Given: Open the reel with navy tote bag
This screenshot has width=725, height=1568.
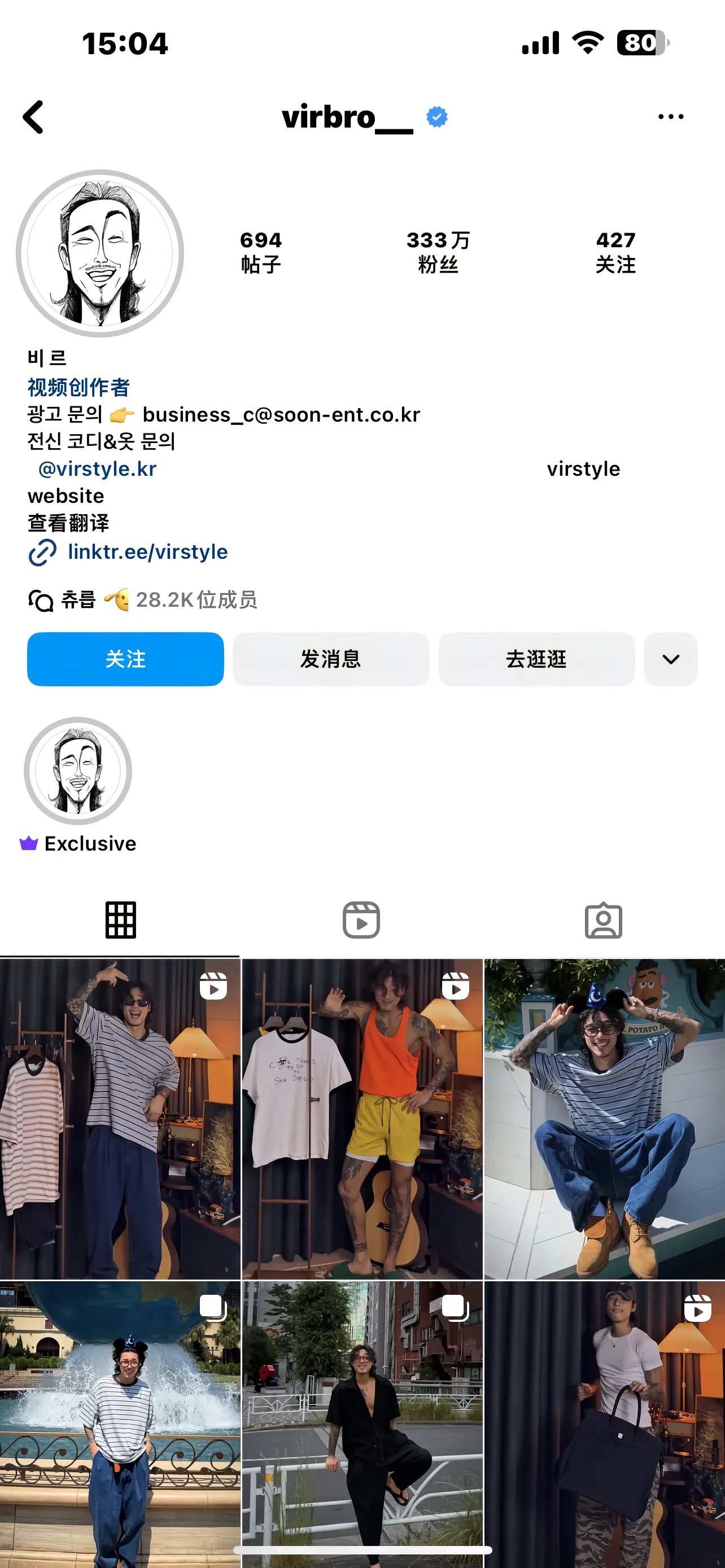Looking at the screenshot, I should pos(605,1424).
